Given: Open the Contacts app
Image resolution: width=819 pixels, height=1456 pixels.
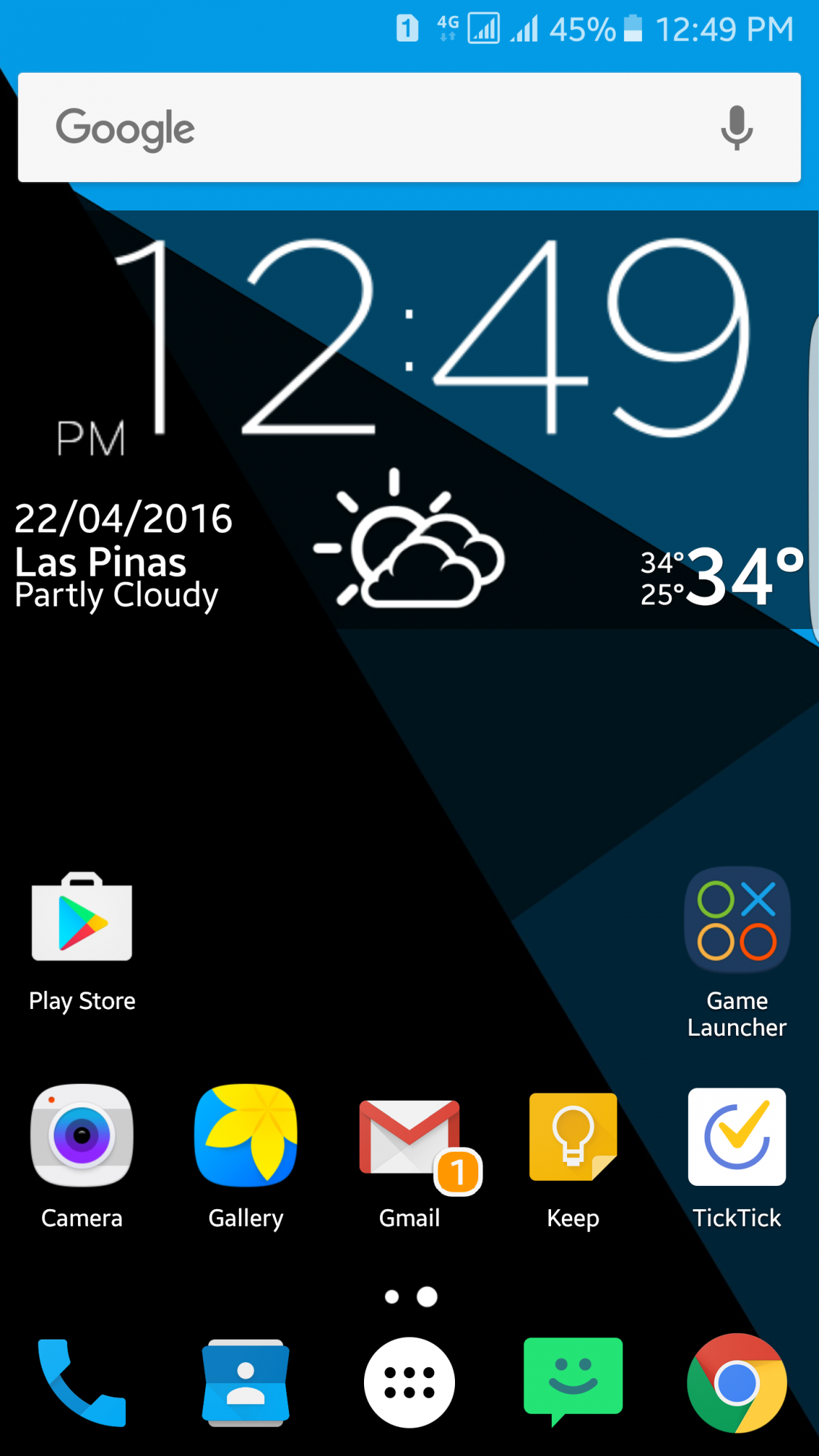Looking at the screenshot, I should click(246, 1382).
